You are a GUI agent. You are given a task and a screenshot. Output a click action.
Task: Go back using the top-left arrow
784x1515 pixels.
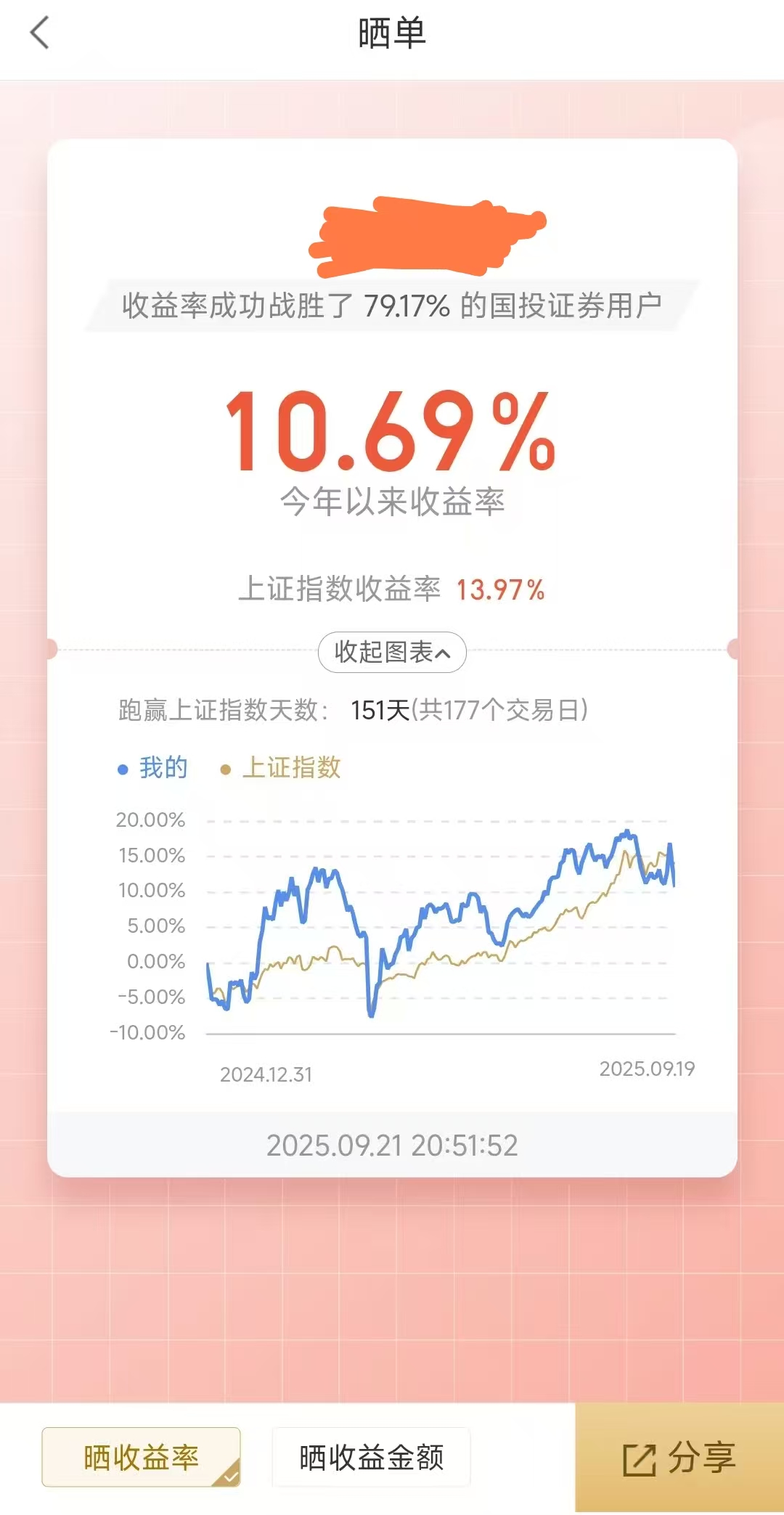click(x=40, y=33)
